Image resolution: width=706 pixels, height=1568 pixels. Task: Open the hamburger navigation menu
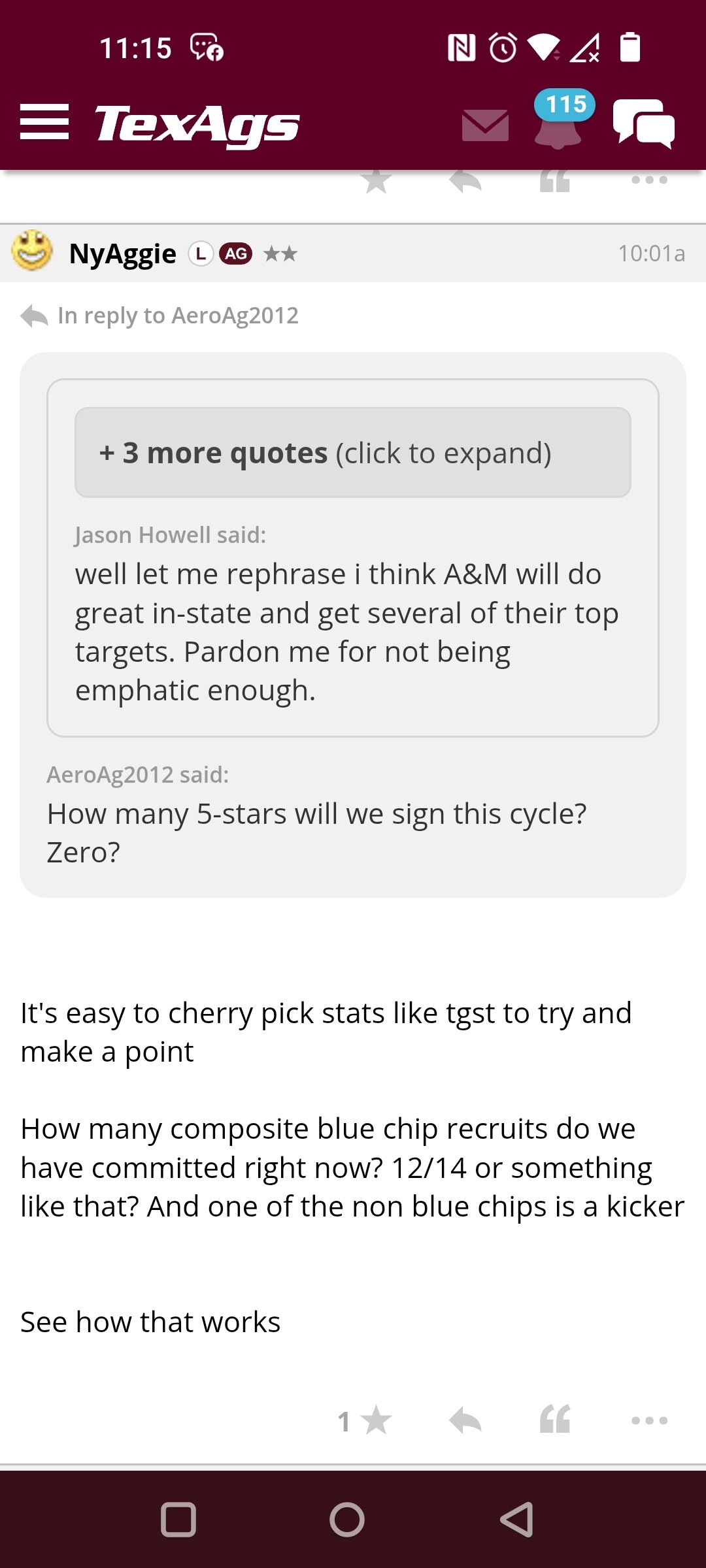[44, 122]
